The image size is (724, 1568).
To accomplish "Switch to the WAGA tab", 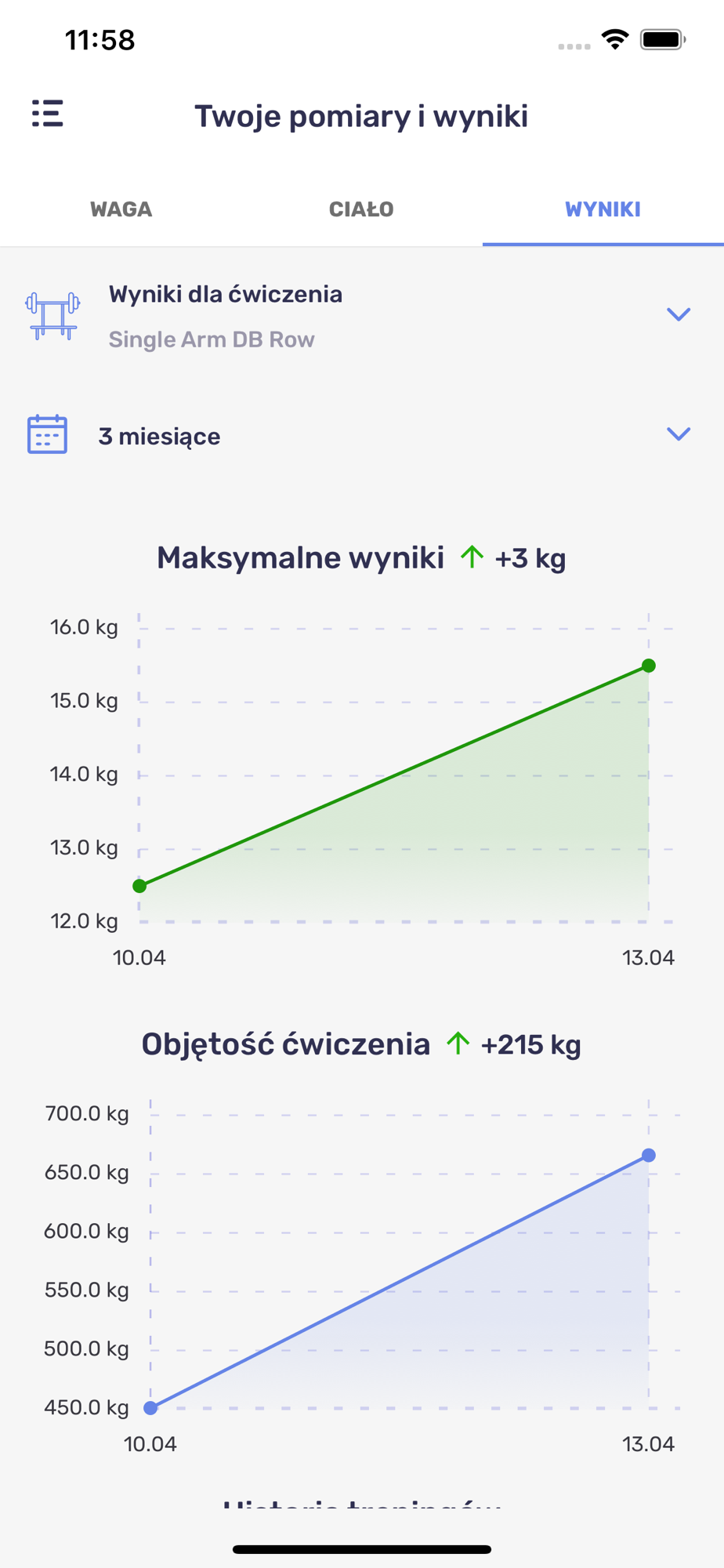I will pyautogui.click(x=121, y=209).
